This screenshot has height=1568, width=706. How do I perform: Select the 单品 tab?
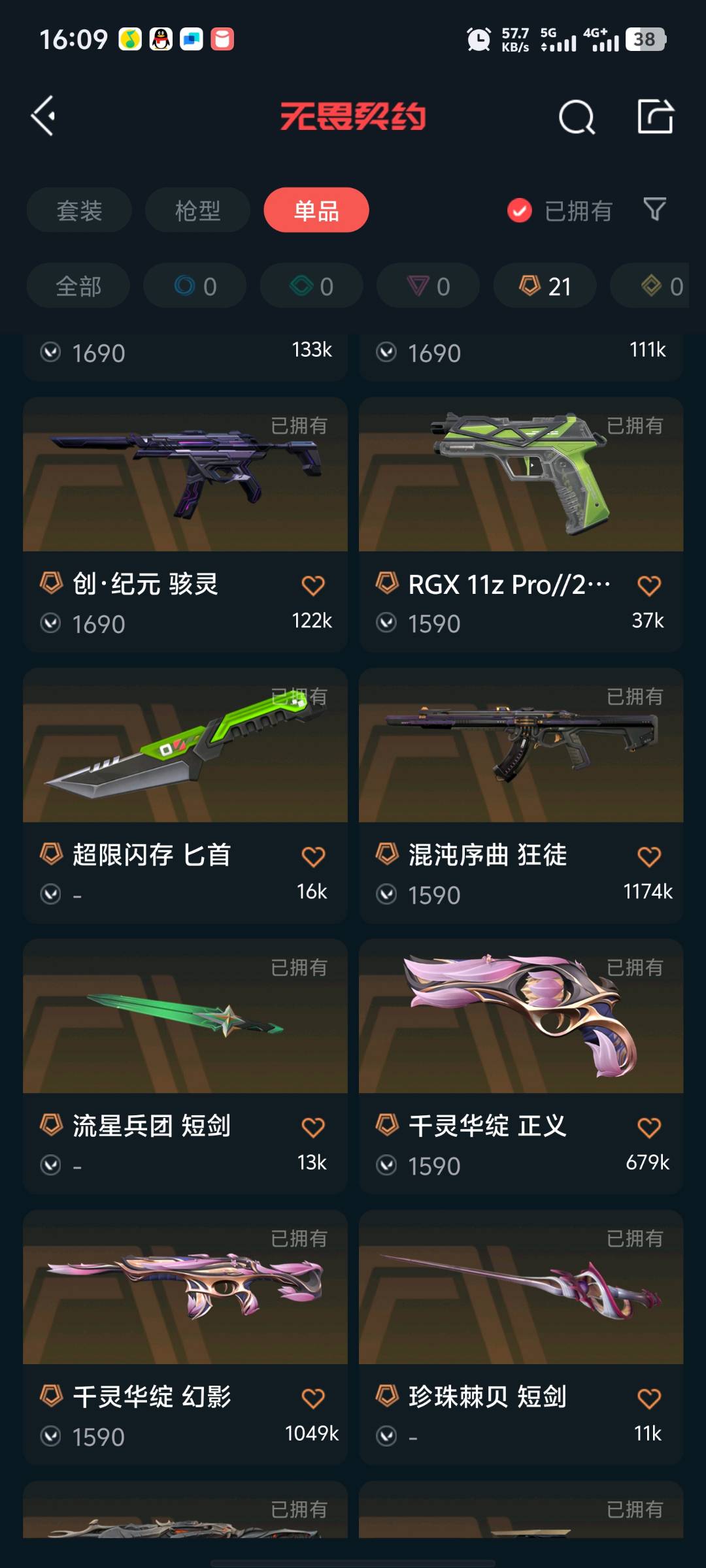[316, 210]
